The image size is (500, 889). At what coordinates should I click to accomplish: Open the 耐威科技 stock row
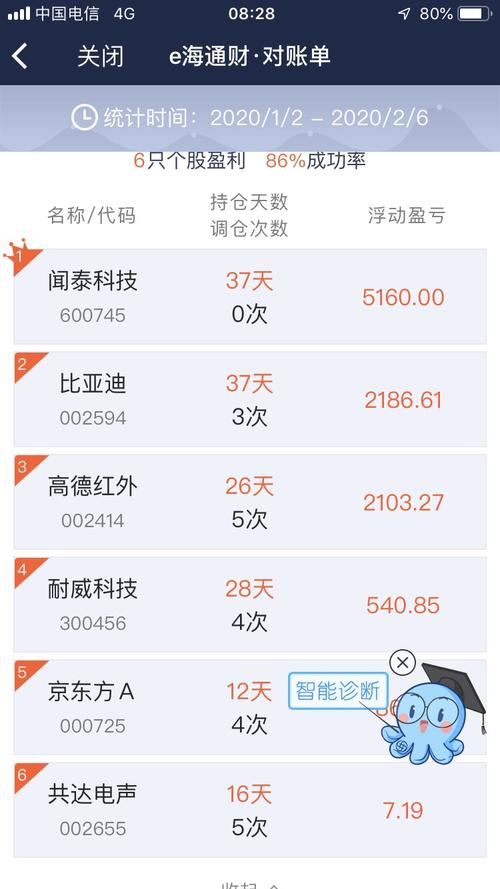[x=250, y=604]
